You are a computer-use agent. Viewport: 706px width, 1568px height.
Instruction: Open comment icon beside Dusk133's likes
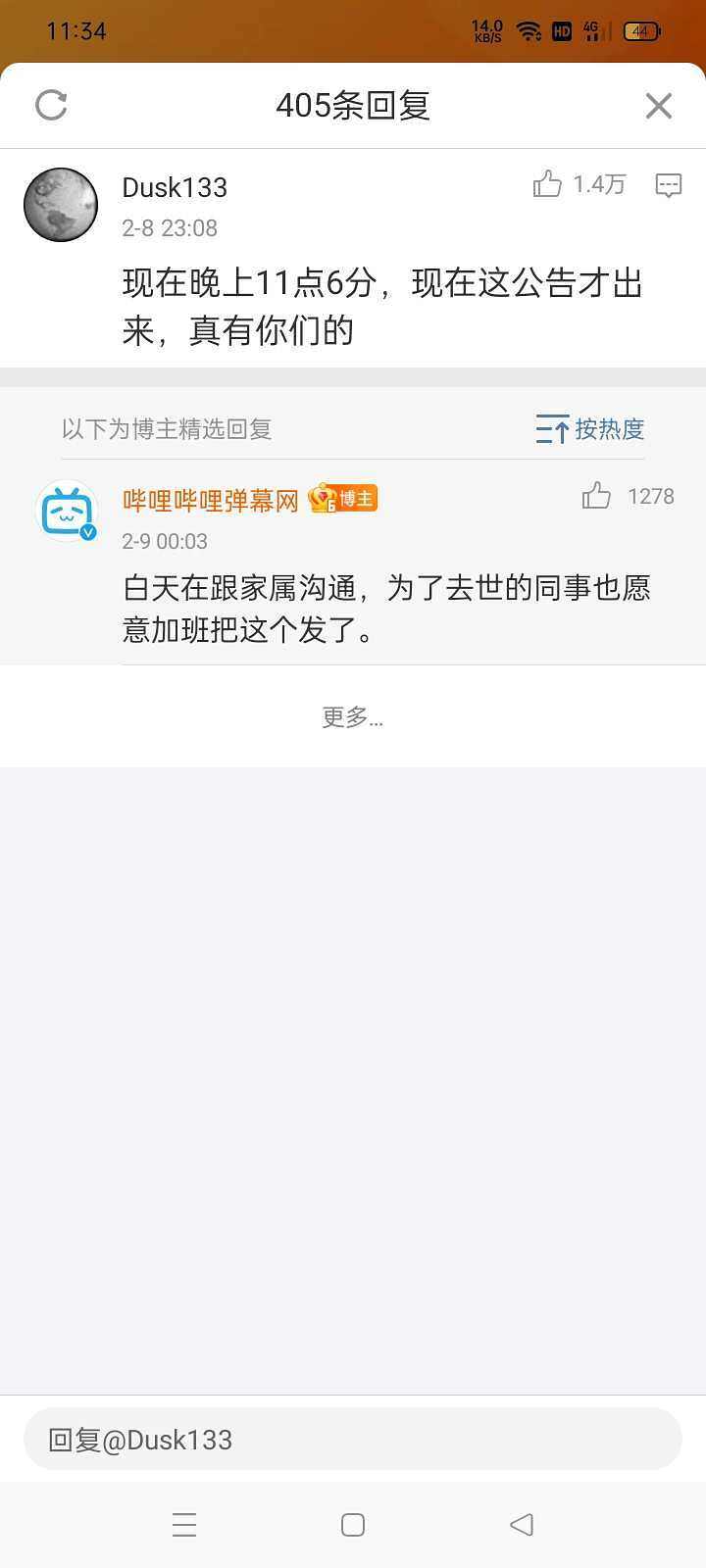pyautogui.click(x=669, y=185)
